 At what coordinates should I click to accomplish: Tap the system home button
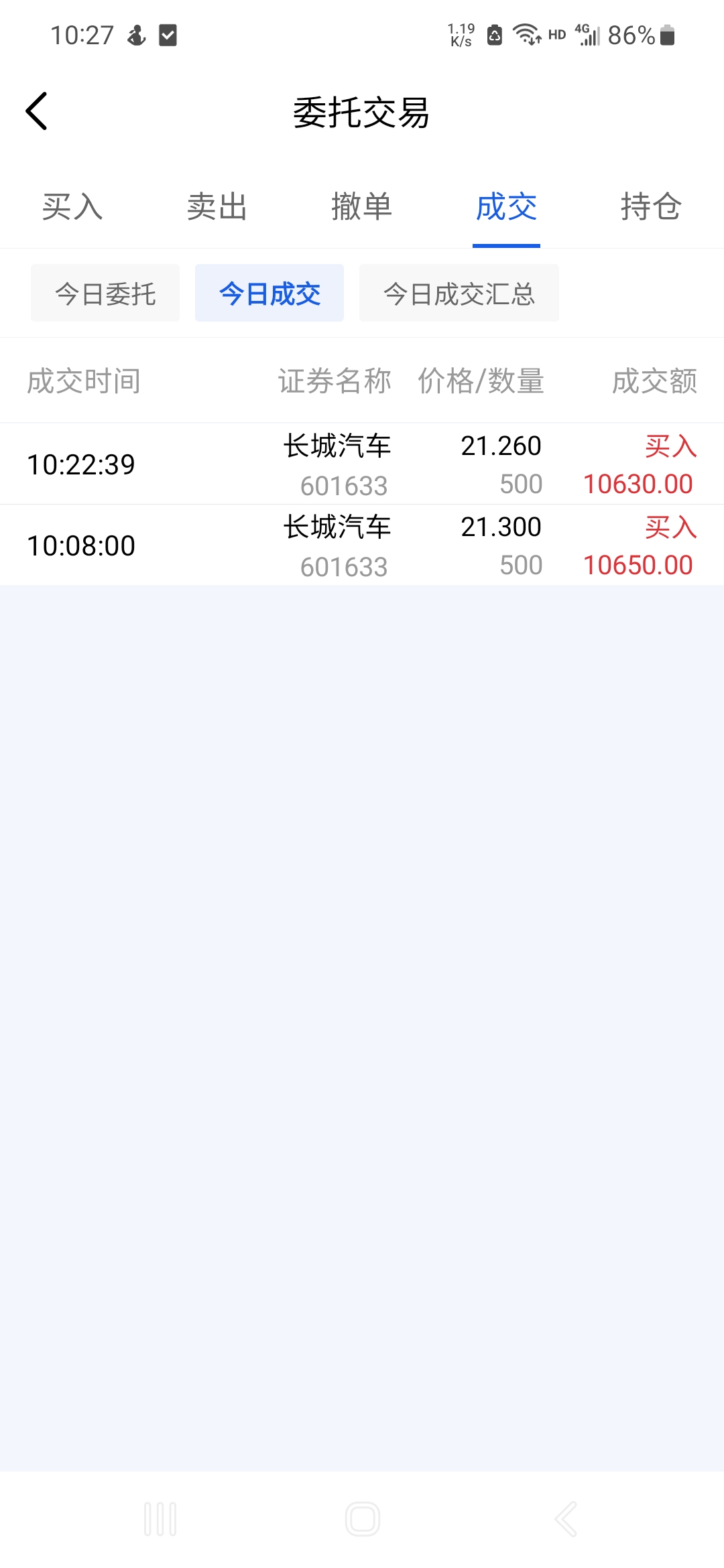click(x=363, y=1518)
